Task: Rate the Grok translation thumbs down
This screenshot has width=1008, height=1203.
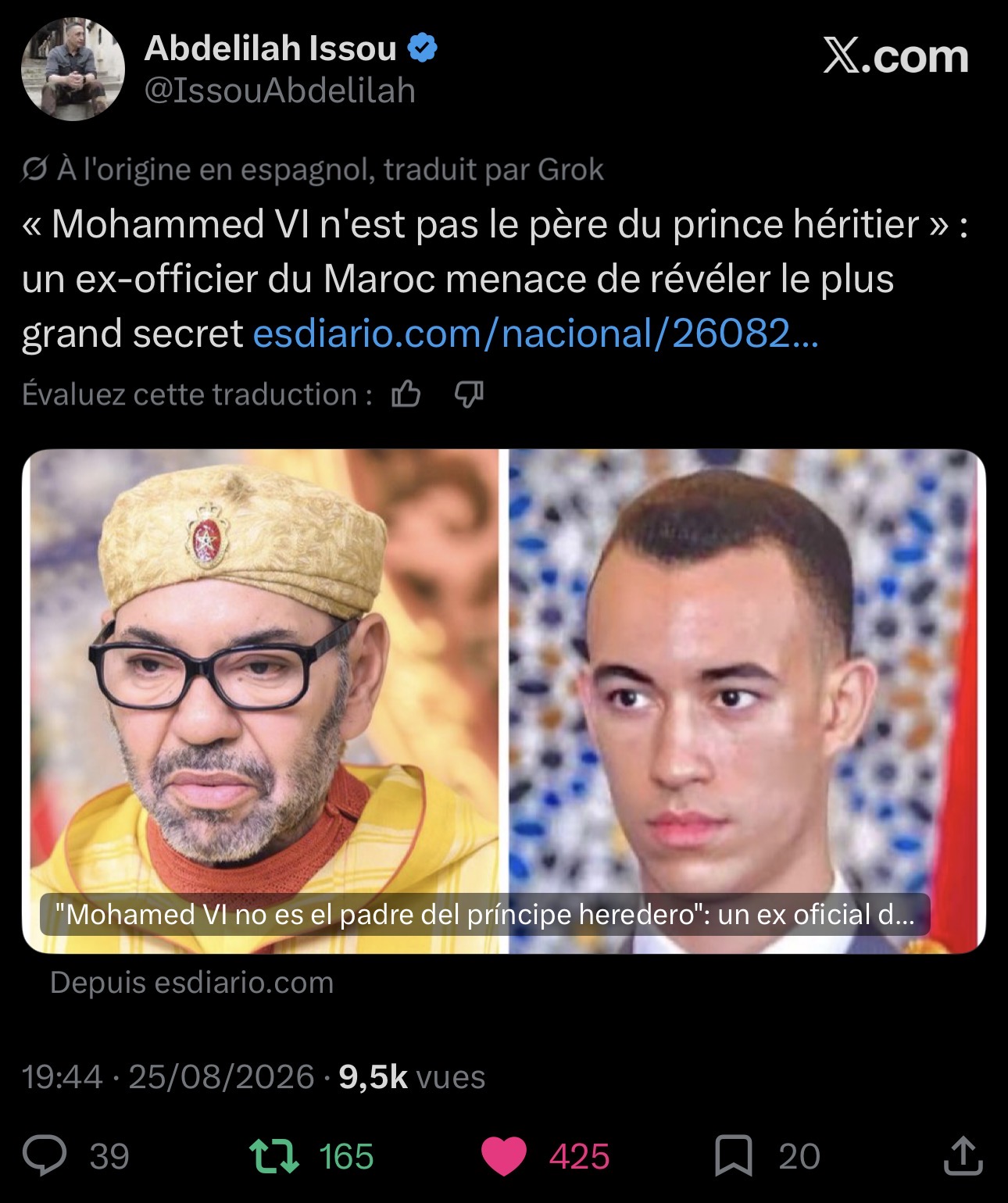Action: (469, 394)
